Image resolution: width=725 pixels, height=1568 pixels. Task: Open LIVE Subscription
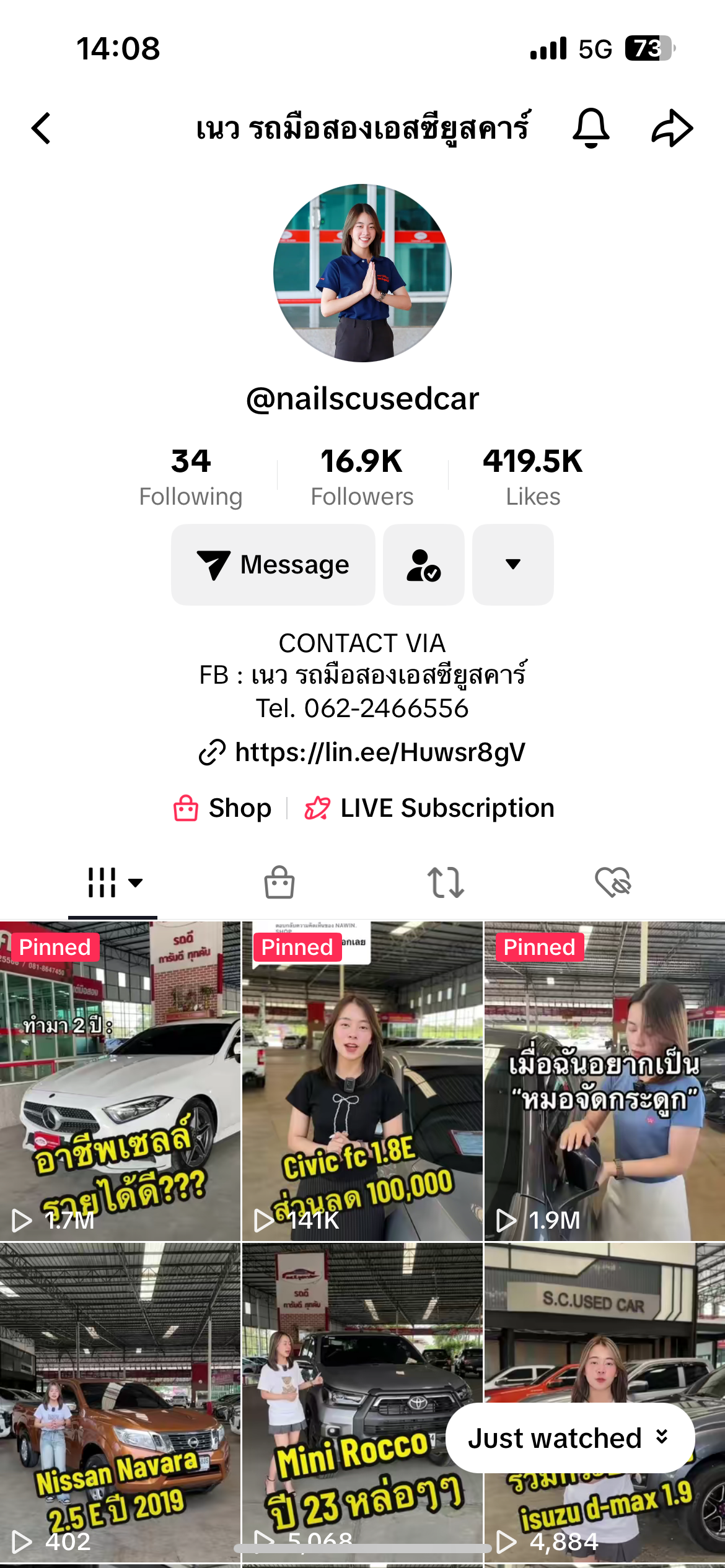430,808
